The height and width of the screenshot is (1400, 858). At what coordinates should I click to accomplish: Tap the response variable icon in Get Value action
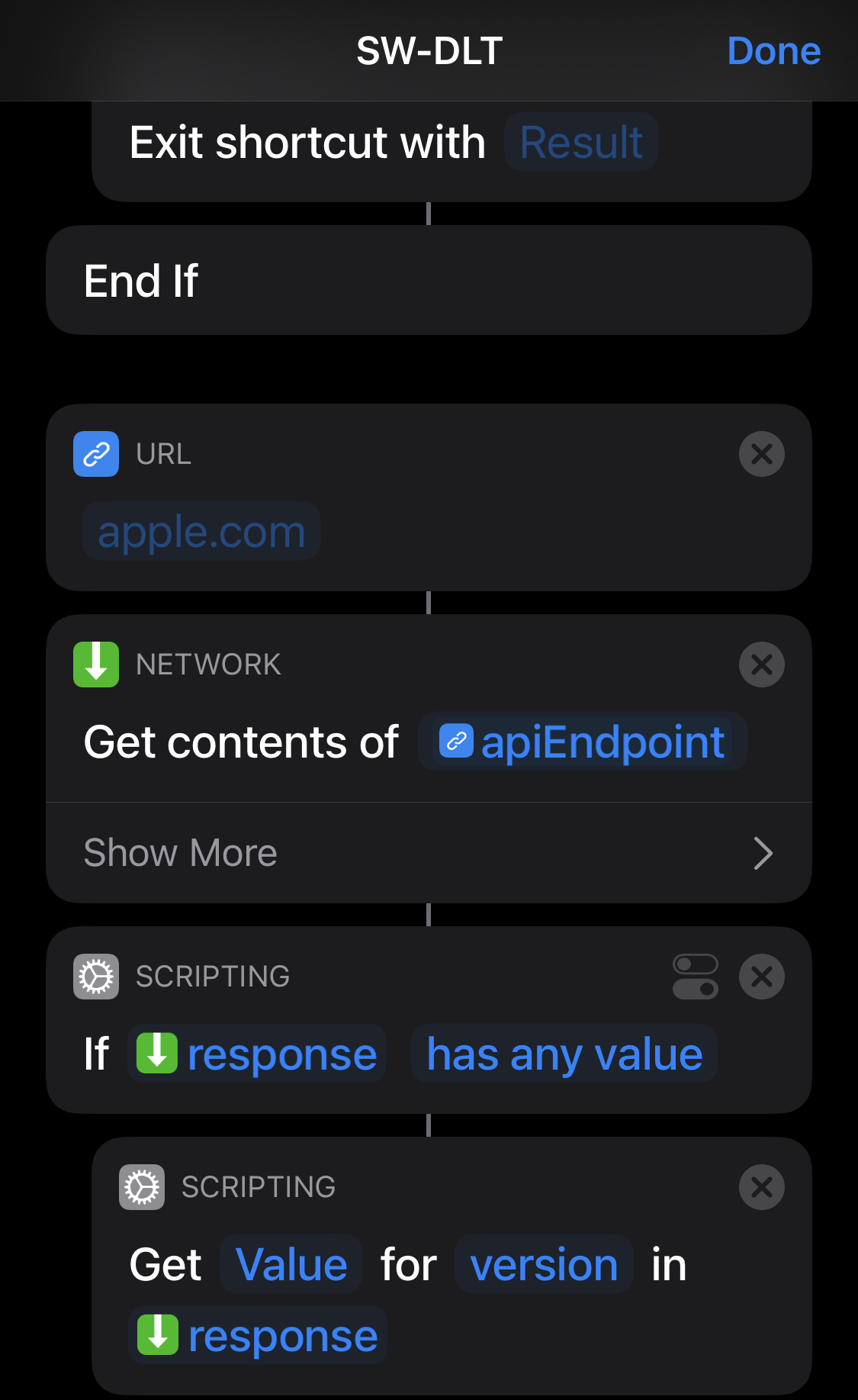(160, 1334)
